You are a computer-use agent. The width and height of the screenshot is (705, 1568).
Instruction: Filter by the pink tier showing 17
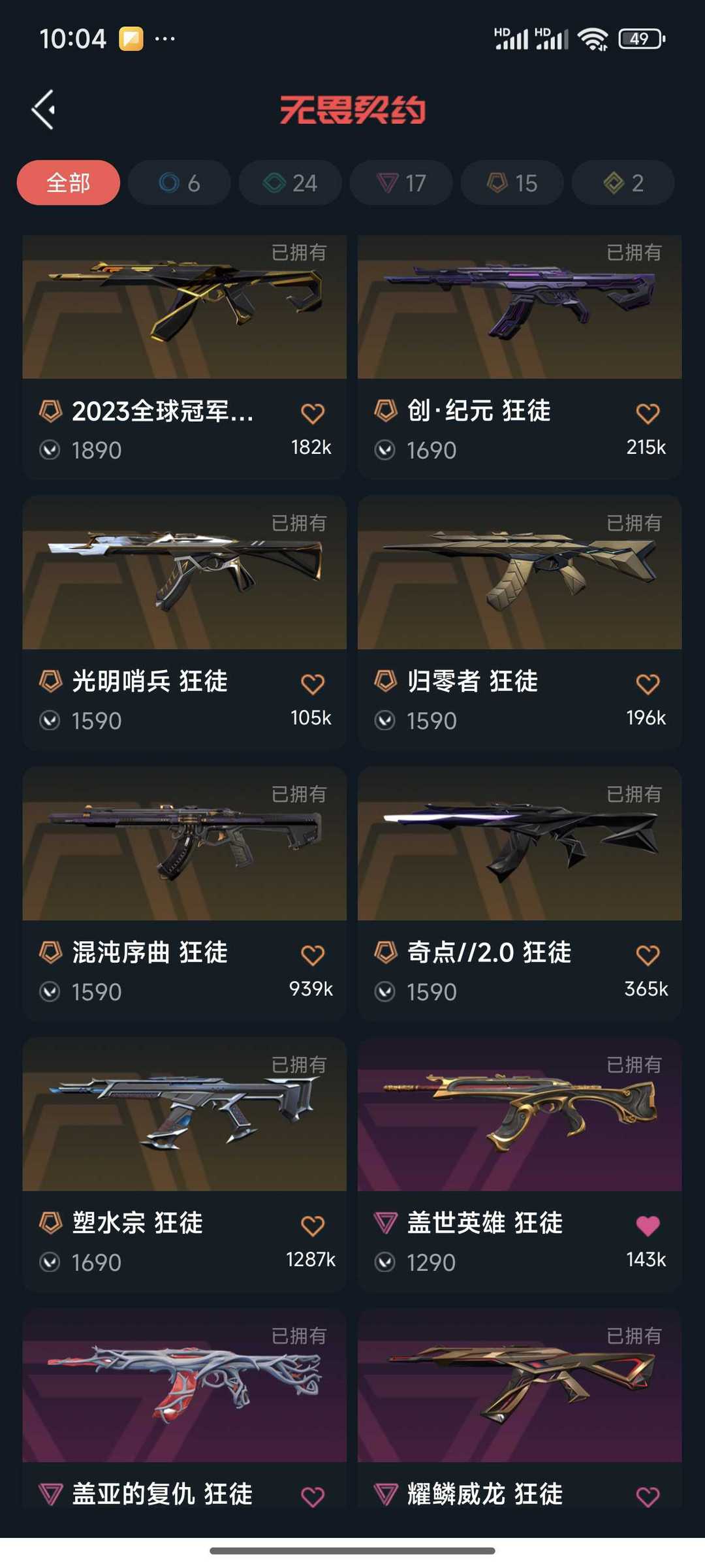click(401, 183)
